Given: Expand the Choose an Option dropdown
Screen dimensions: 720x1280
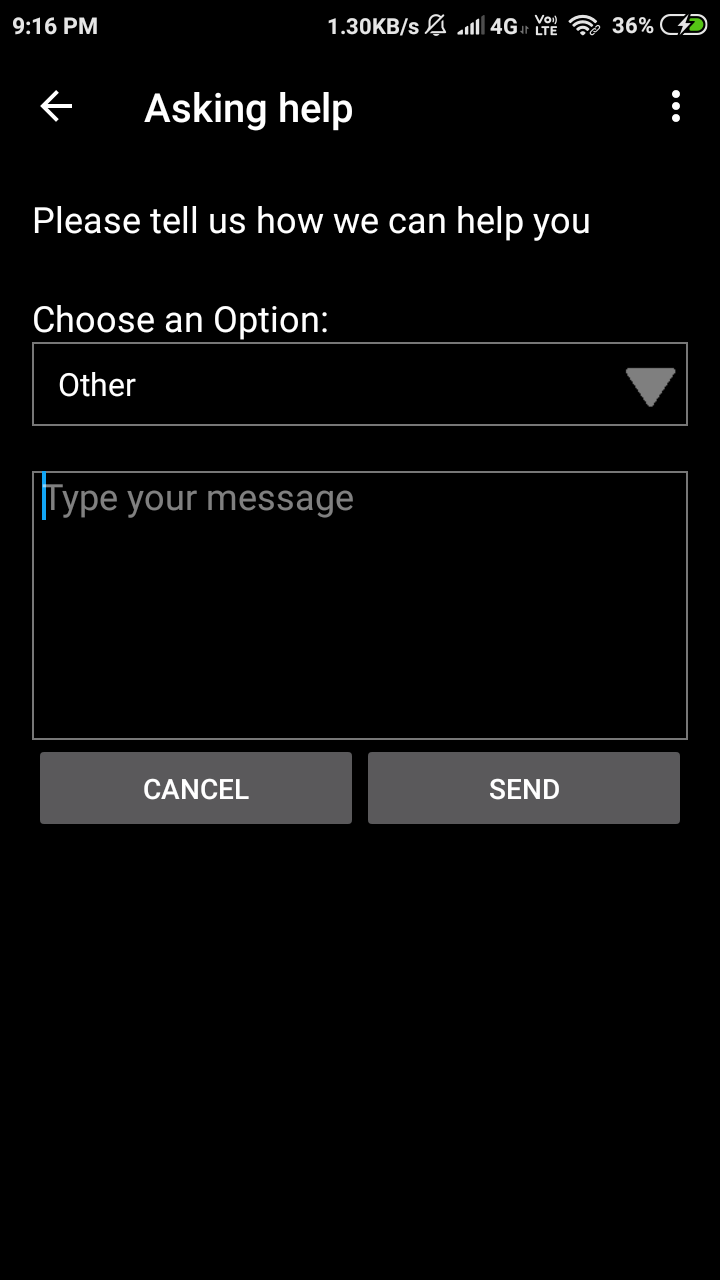Looking at the screenshot, I should [360, 384].
